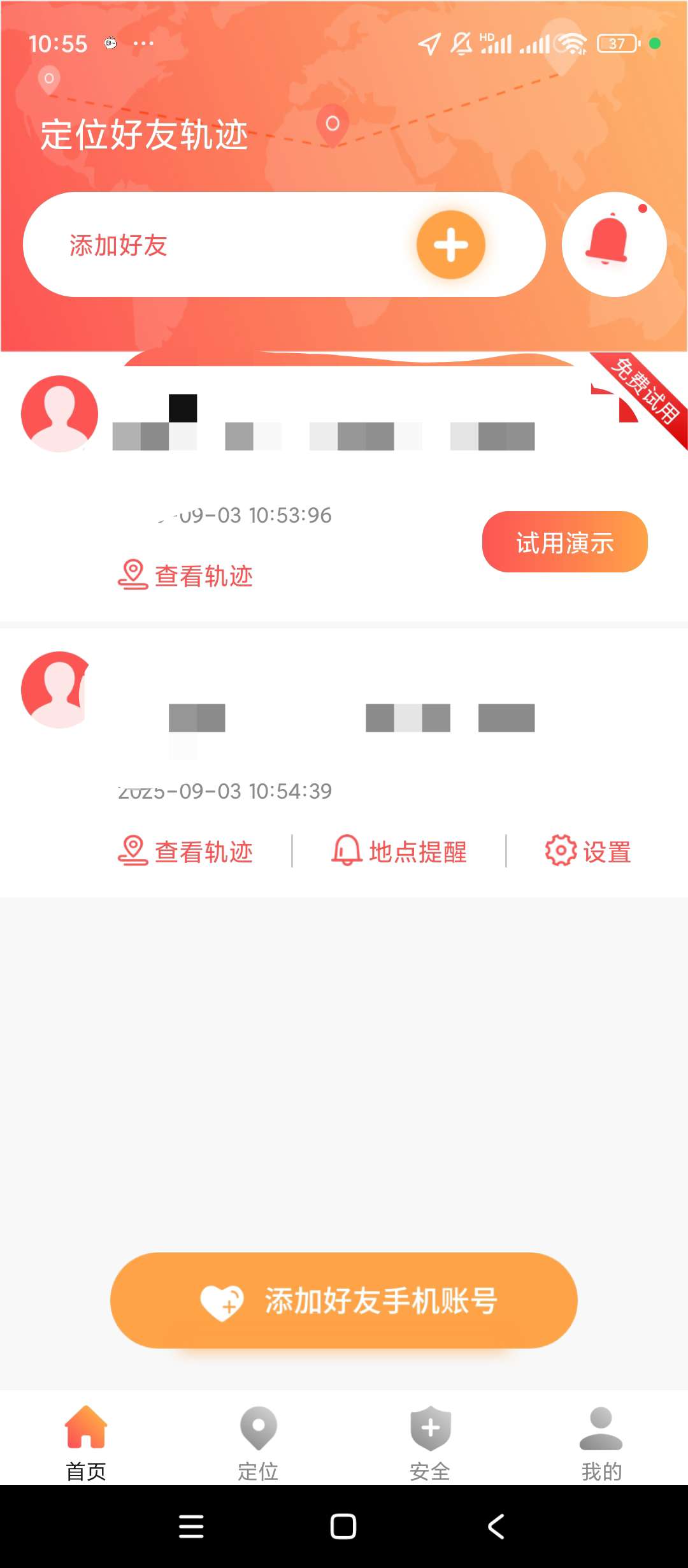Go back with the system back button
Viewport: 688px width, 1568px height.
pos(496,1527)
